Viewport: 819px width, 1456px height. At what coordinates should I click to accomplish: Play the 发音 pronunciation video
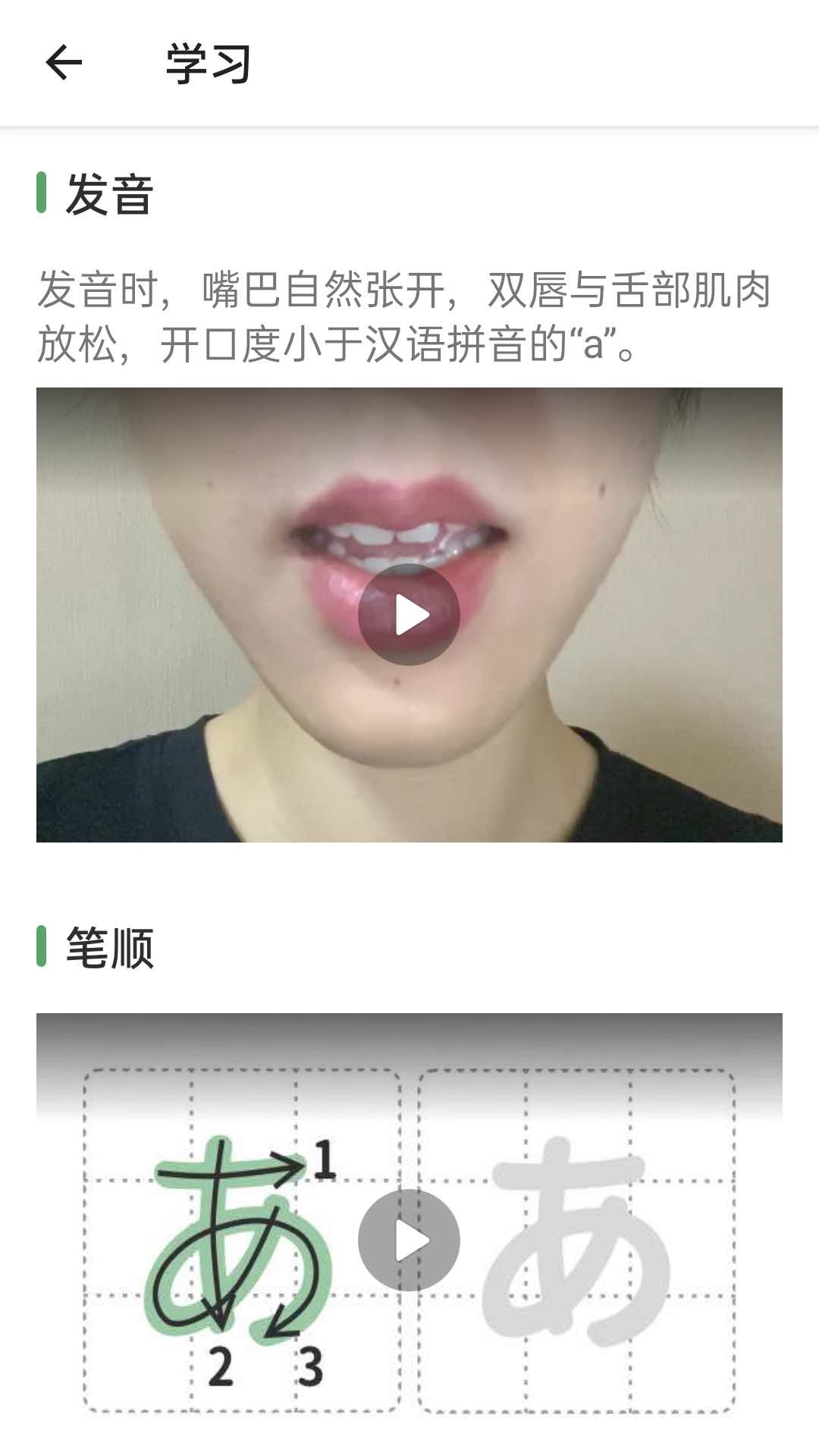tap(409, 614)
